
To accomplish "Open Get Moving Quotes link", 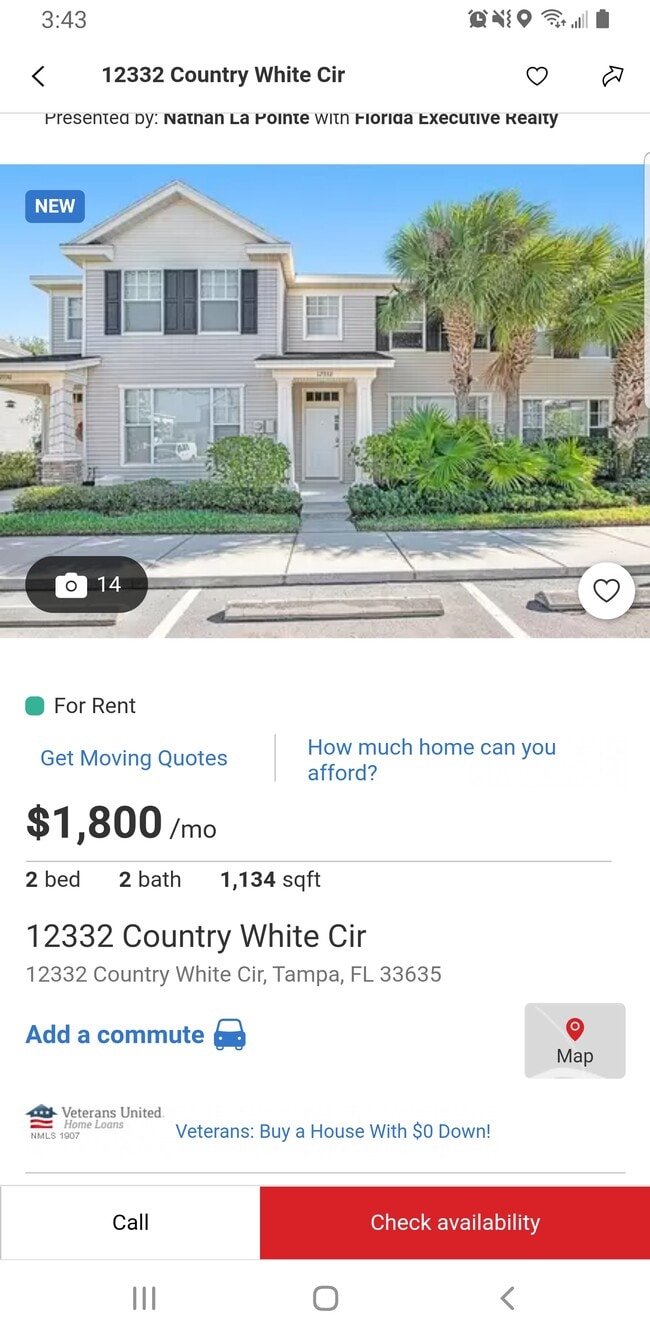I will [134, 758].
